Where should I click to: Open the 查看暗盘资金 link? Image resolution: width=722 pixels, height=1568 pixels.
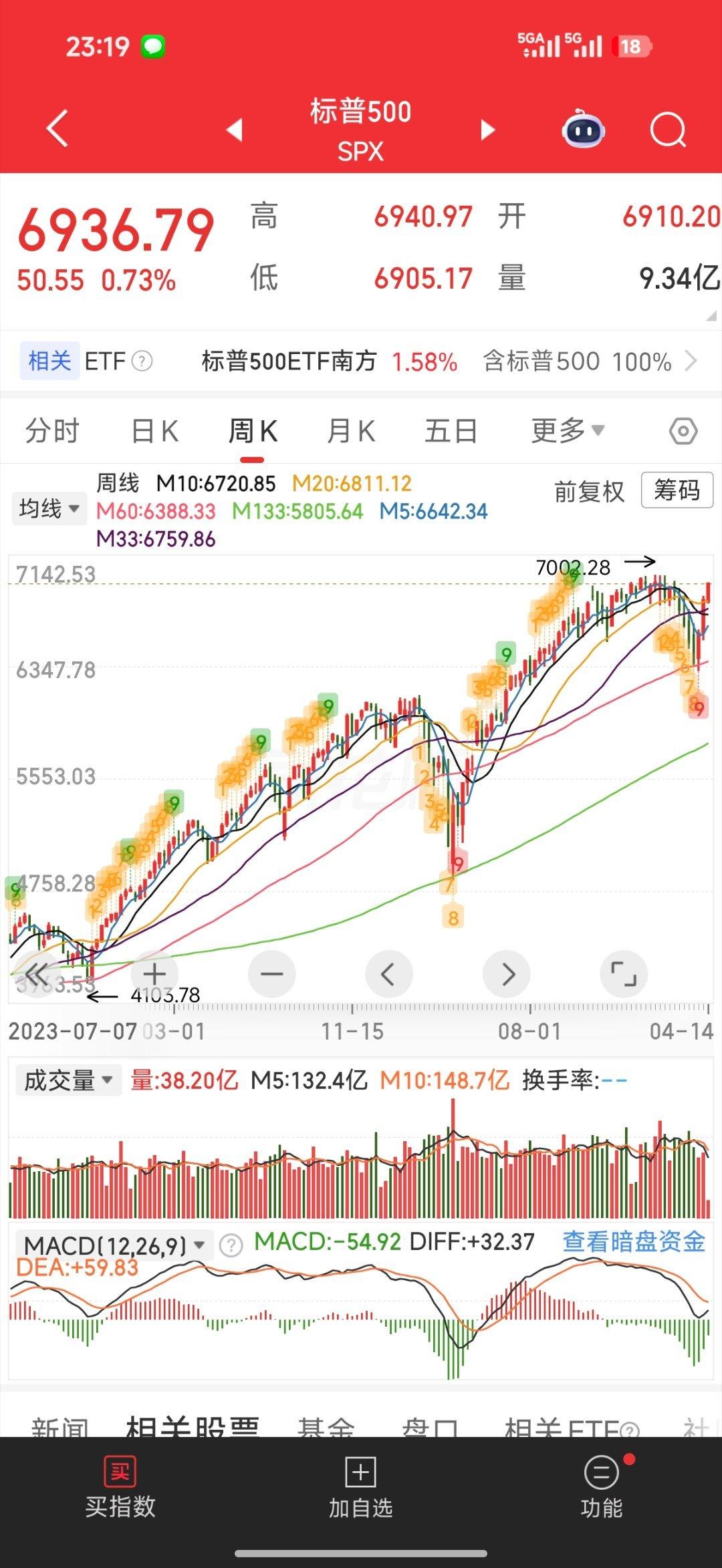pos(634,1239)
